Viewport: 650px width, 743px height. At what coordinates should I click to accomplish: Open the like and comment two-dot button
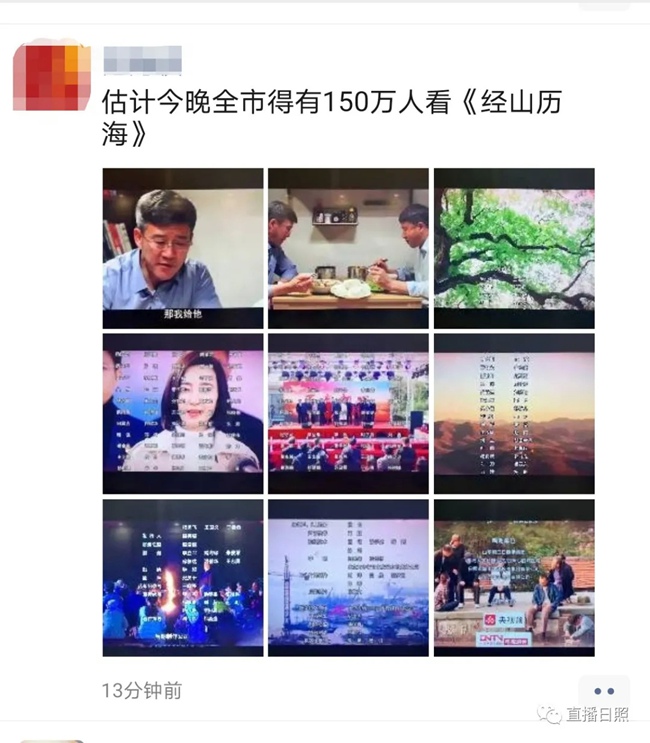pos(604,691)
